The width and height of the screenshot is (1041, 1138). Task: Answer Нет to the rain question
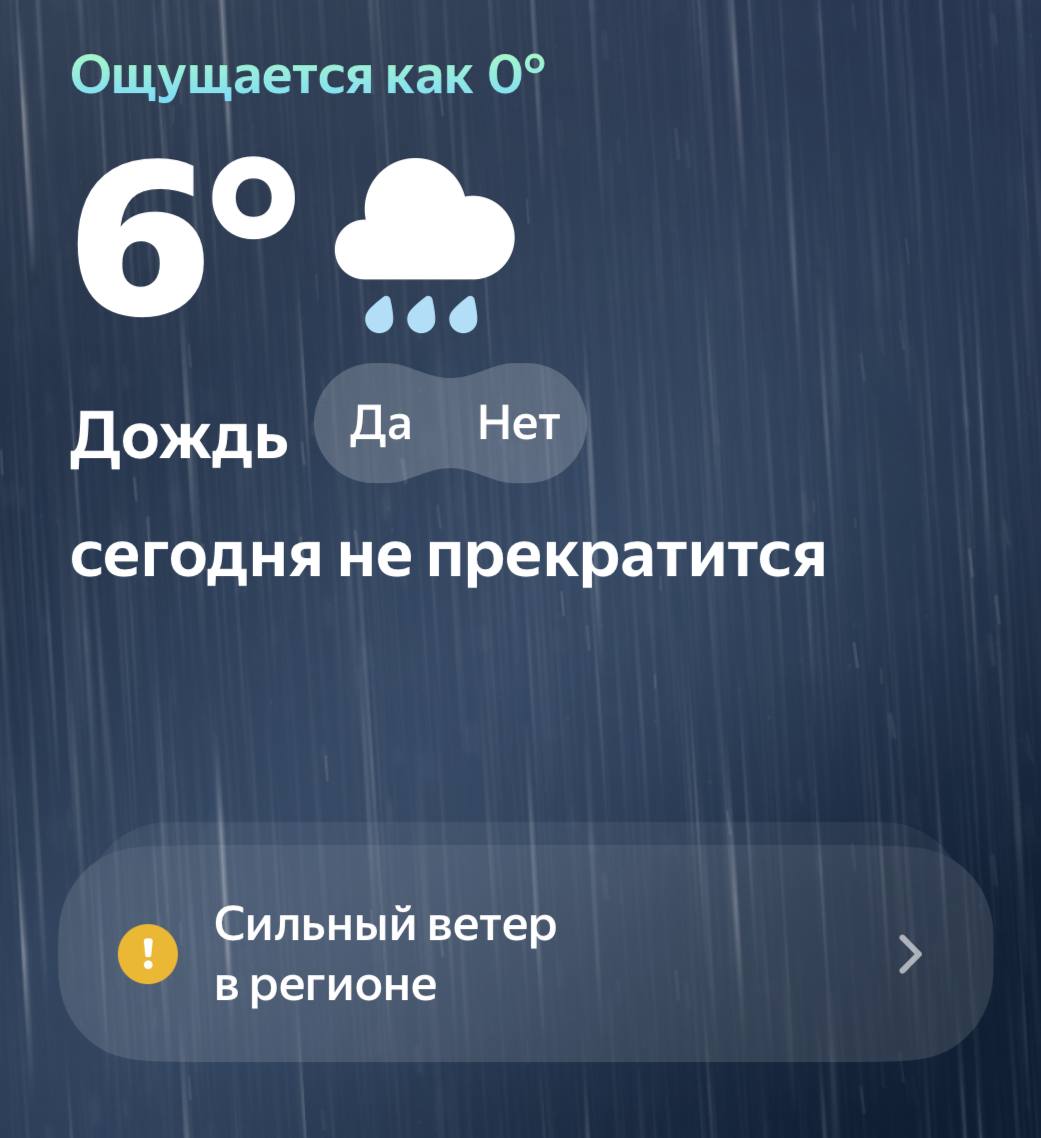[x=518, y=424]
